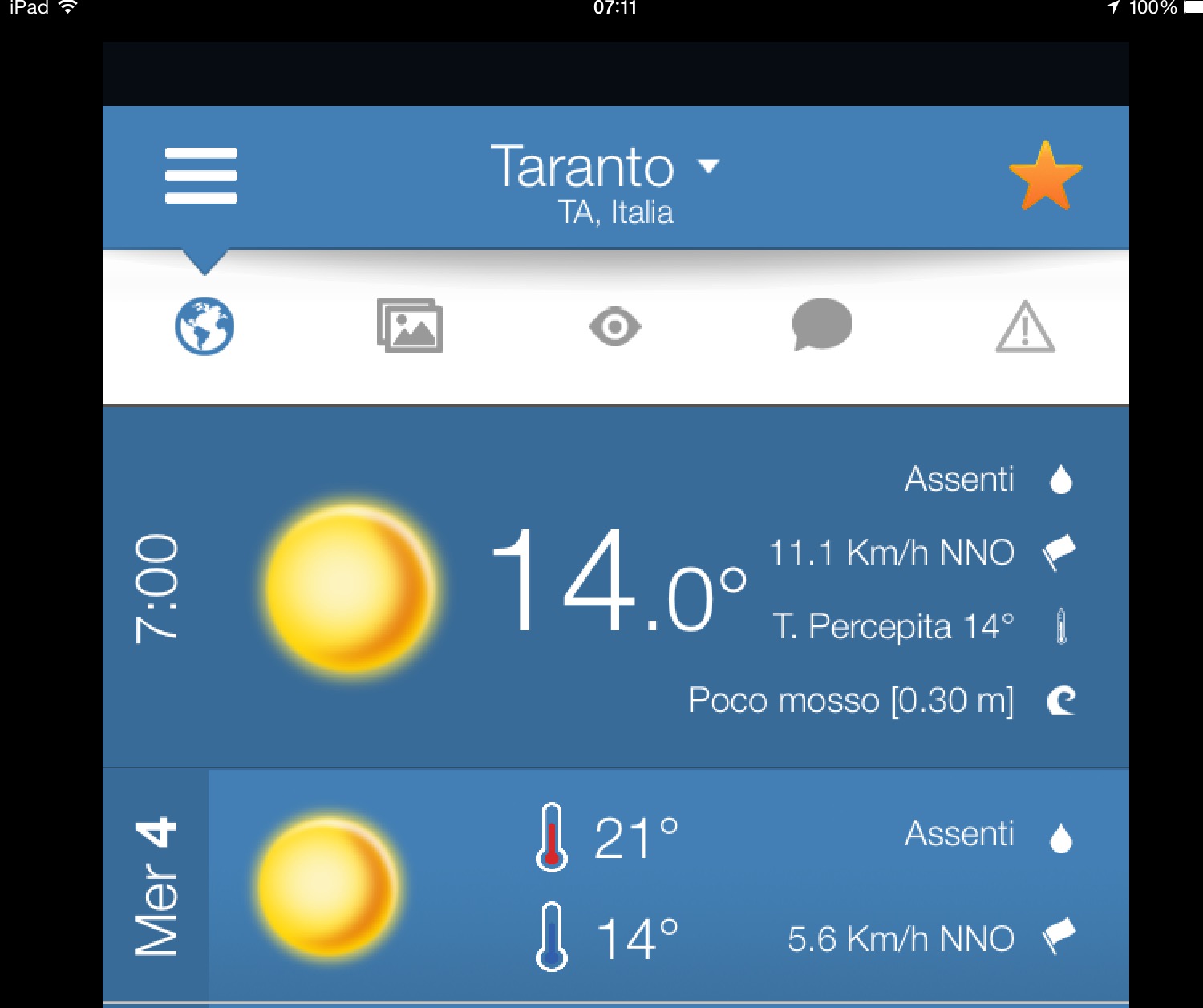Switch to the eye webcam tab
Viewport: 1203px width, 1008px height.
coord(614,327)
